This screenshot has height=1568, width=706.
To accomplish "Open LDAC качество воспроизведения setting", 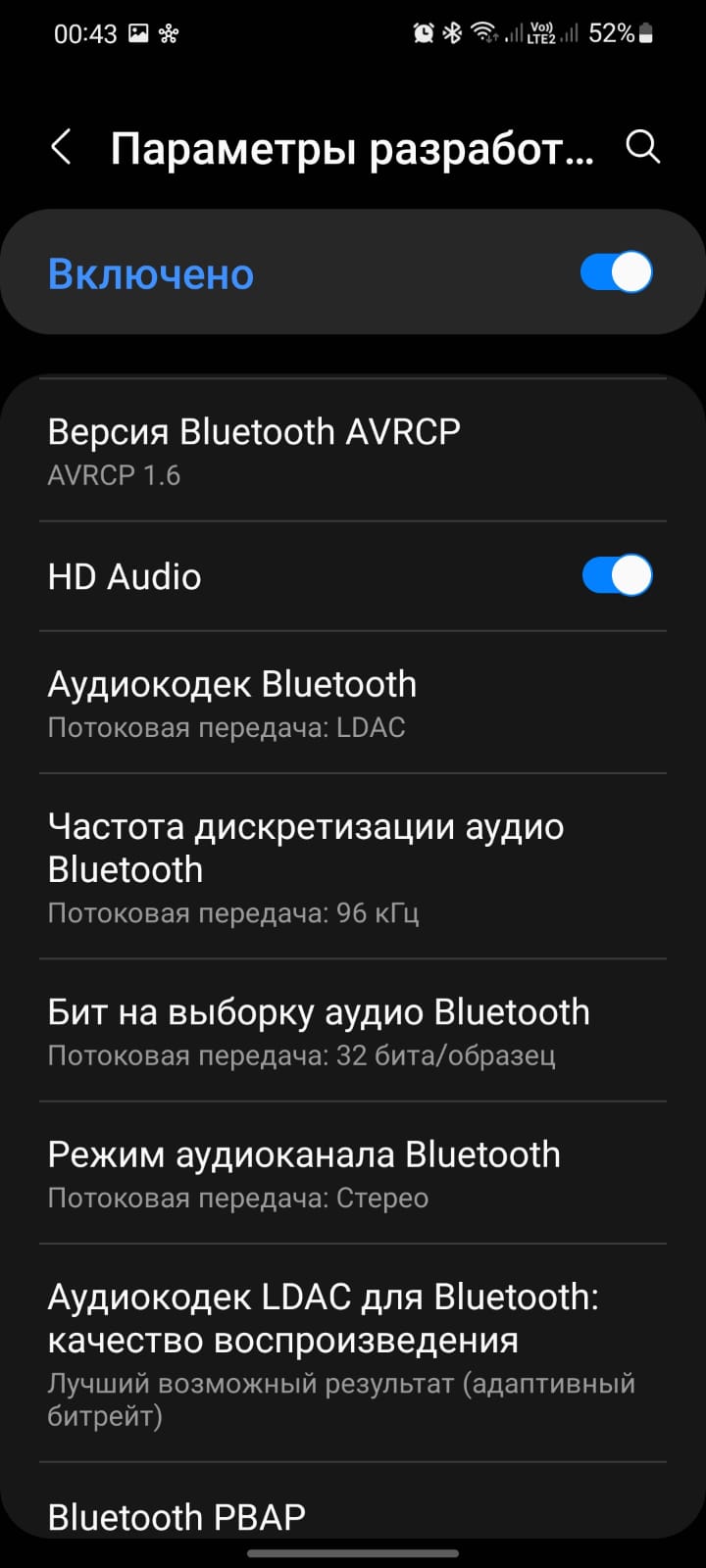I will click(x=353, y=1353).
